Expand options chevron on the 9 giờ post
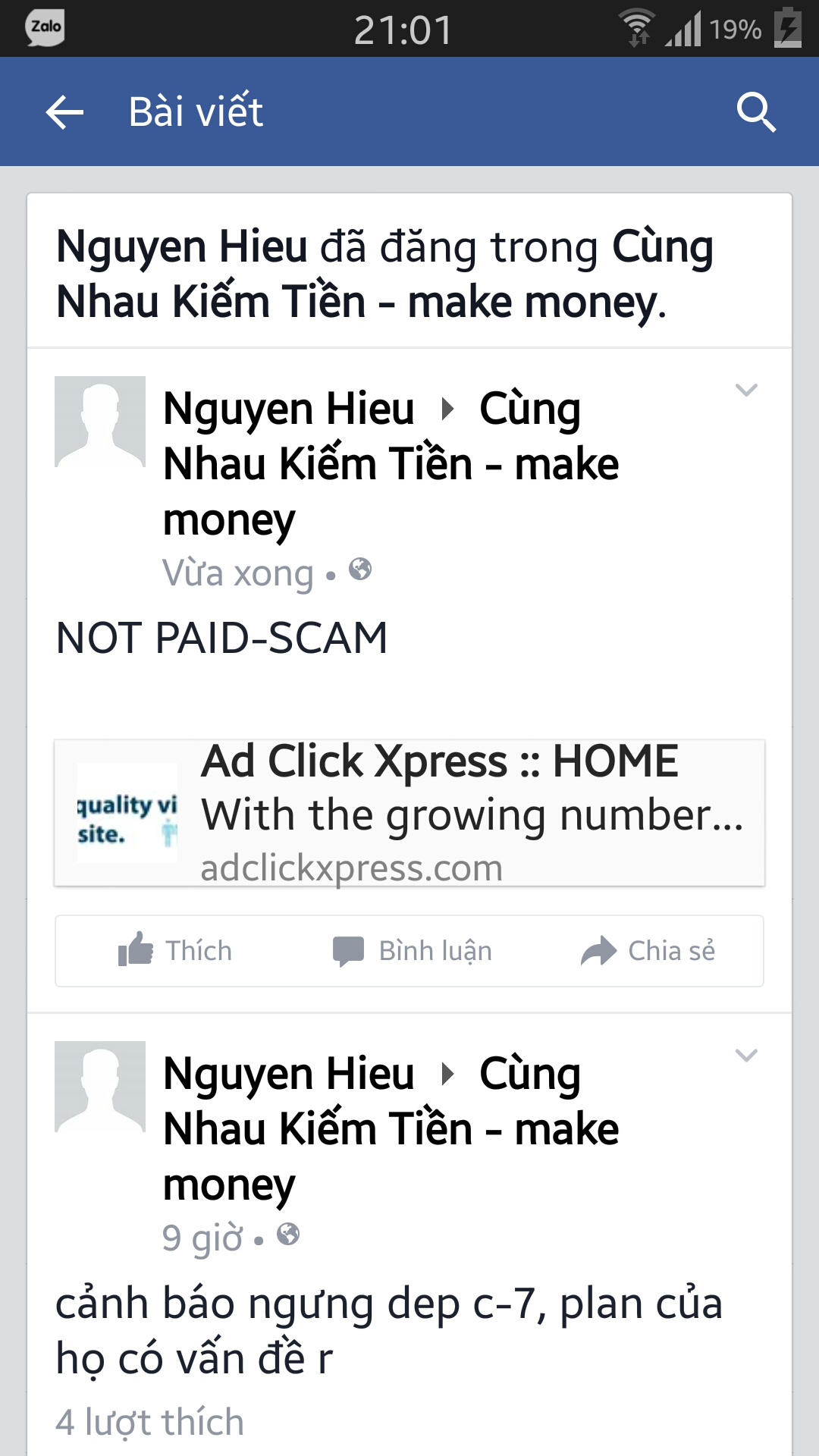819x1456 pixels. (x=746, y=1056)
